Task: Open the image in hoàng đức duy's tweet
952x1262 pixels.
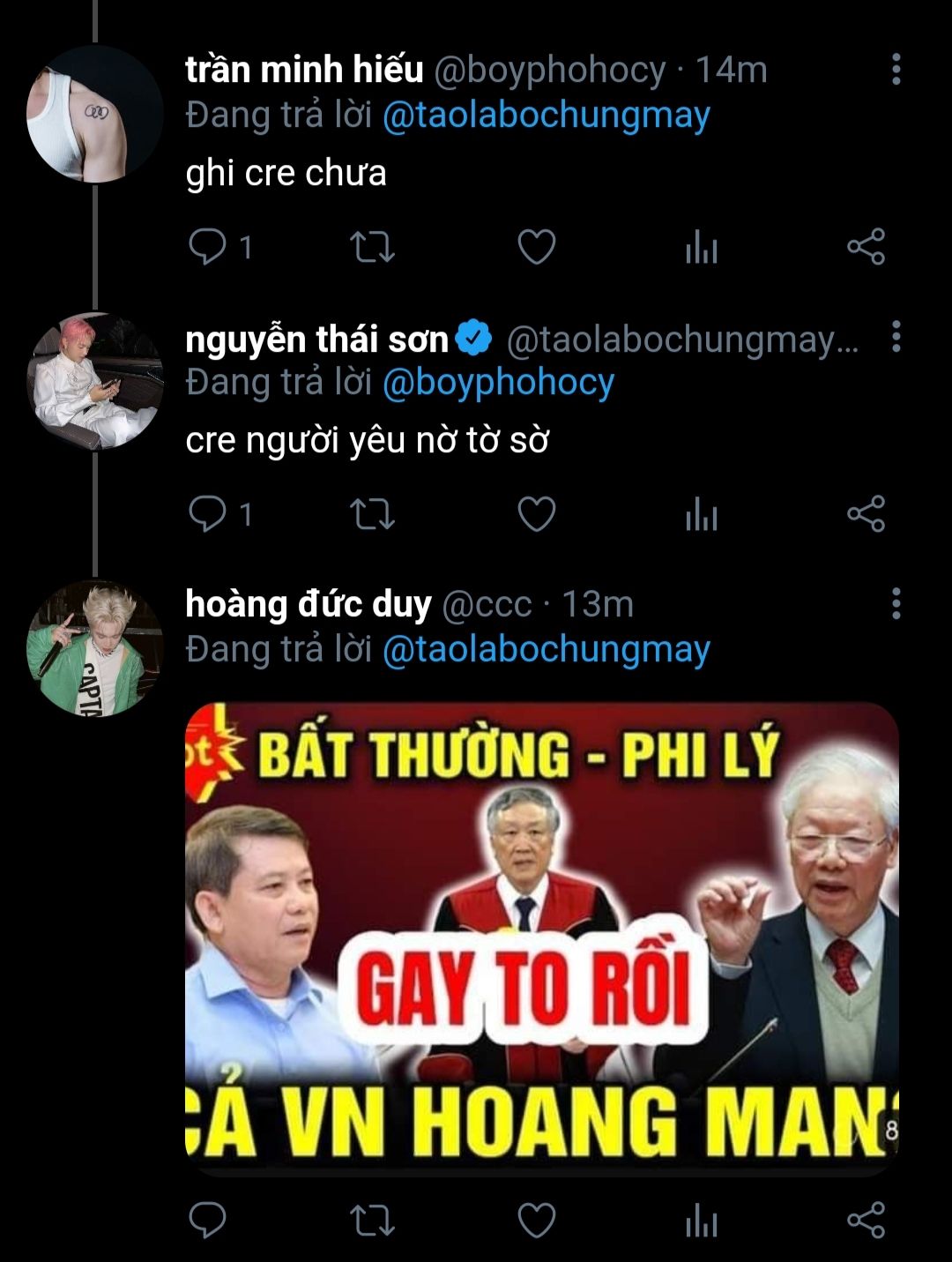Action: pyautogui.click(x=541, y=938)
